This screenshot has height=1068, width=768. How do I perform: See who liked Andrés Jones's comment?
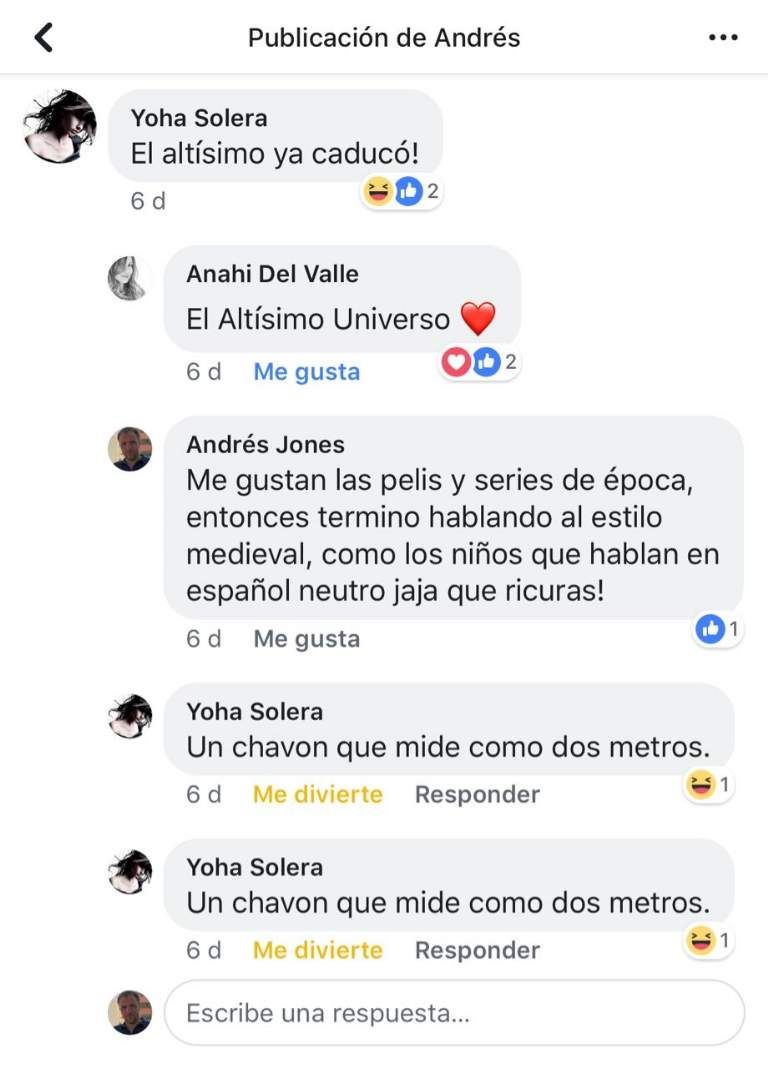[718, 629]
